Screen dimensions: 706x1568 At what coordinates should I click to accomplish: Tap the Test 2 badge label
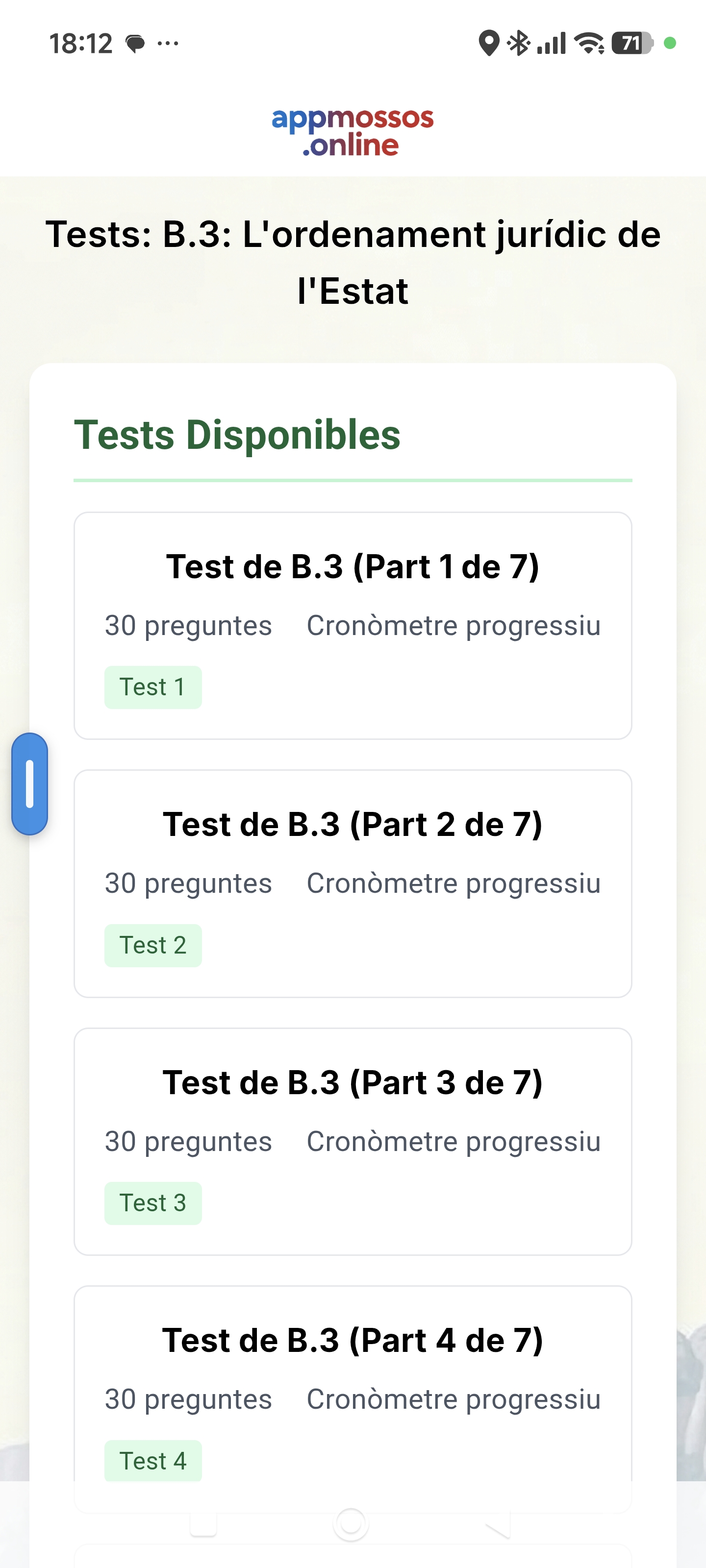[x=152, y=945]
